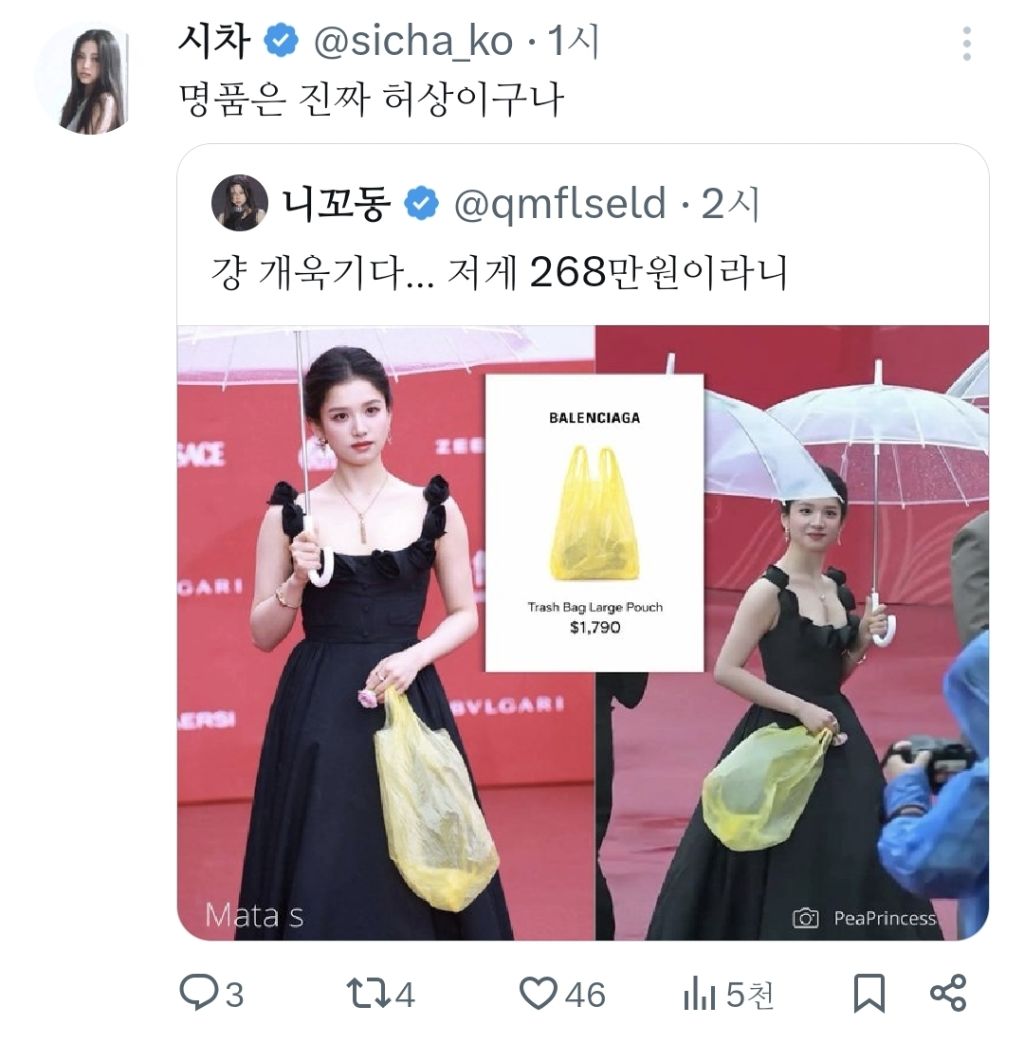View the tweet's analytics showing 5천 views

click(699, 995)
